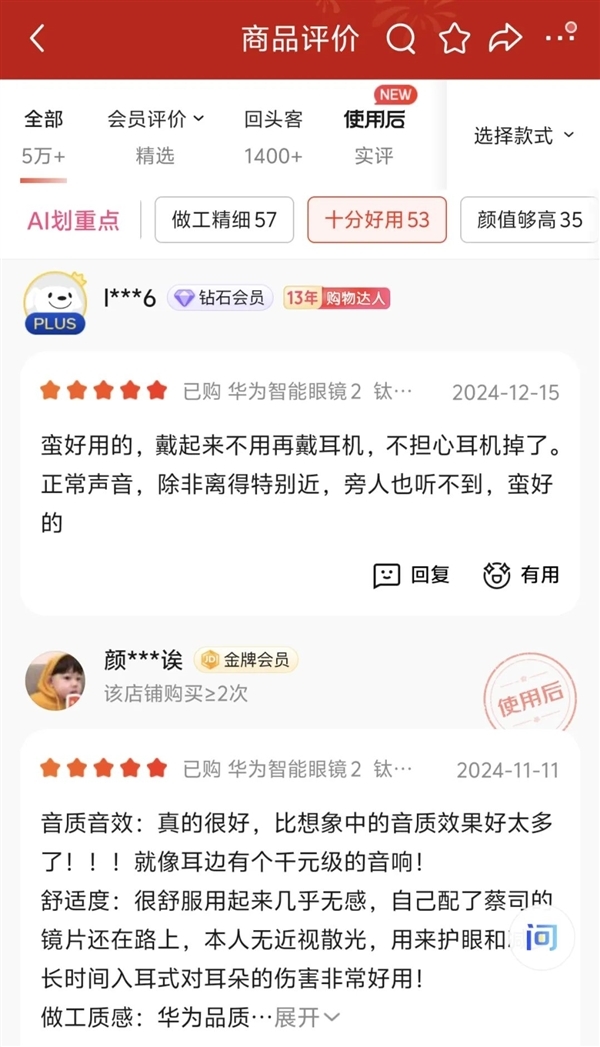The image size is (600, 1047).
Task: Filter reviews by 做工精细 57
Action: (224, 220)
